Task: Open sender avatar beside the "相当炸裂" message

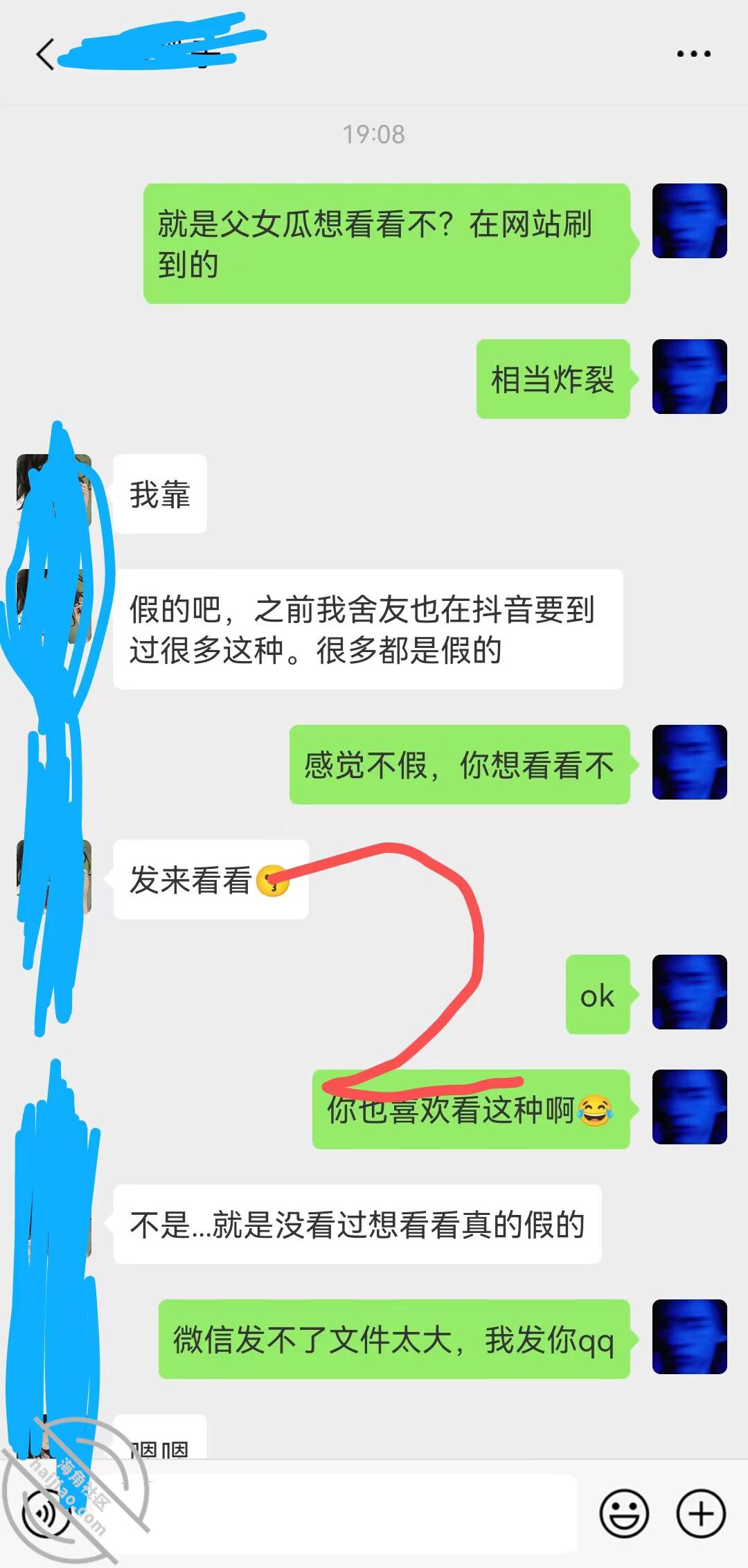Action: pos(690,377)
